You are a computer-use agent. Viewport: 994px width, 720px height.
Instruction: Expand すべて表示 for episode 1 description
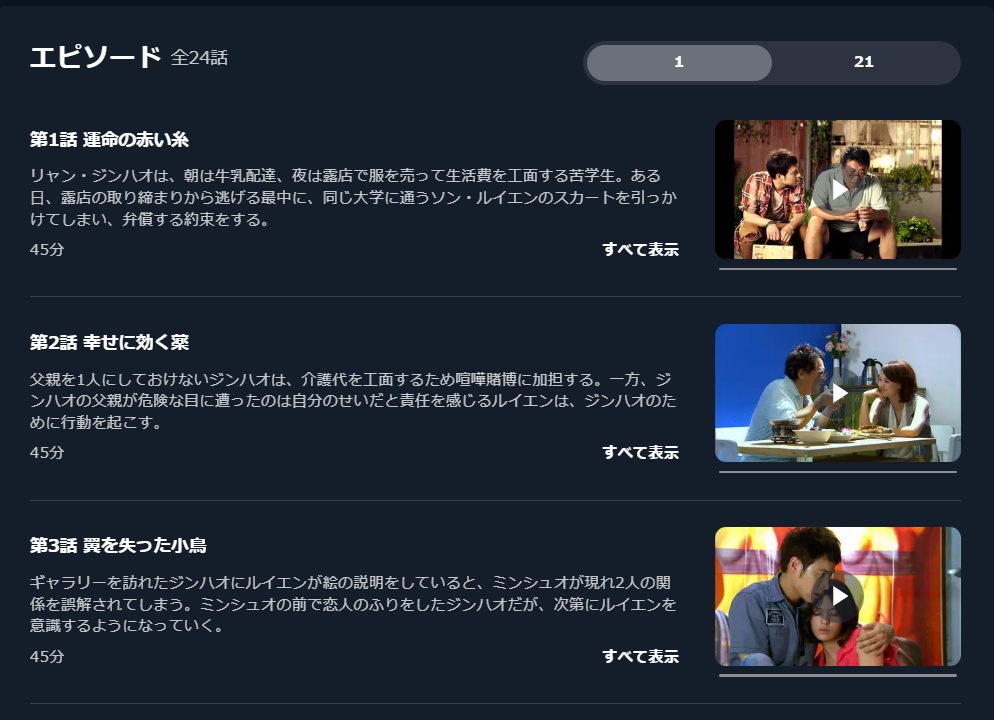[x=640, y=249]
